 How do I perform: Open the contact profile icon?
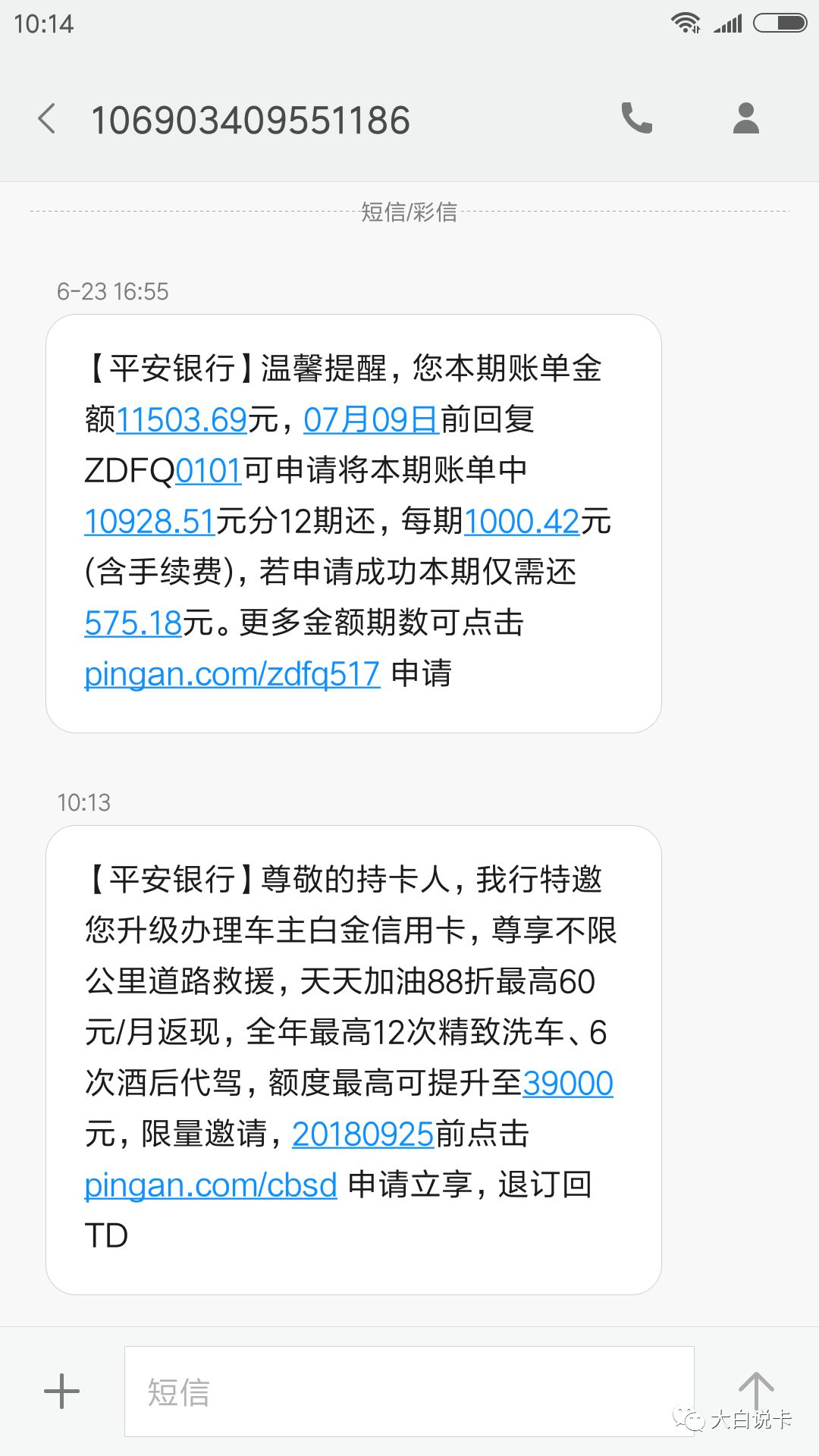coord(745,118)
